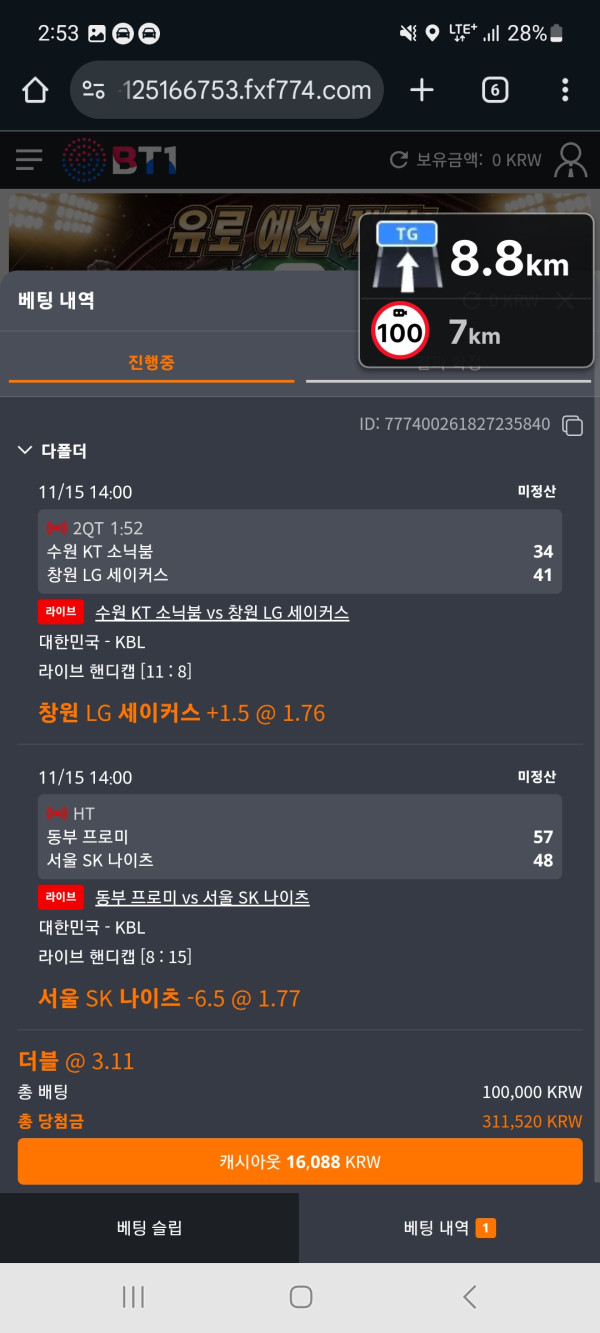Refresh the 보유금액 balance
This screenshot has height=1333, width=600.
[399, 160]
